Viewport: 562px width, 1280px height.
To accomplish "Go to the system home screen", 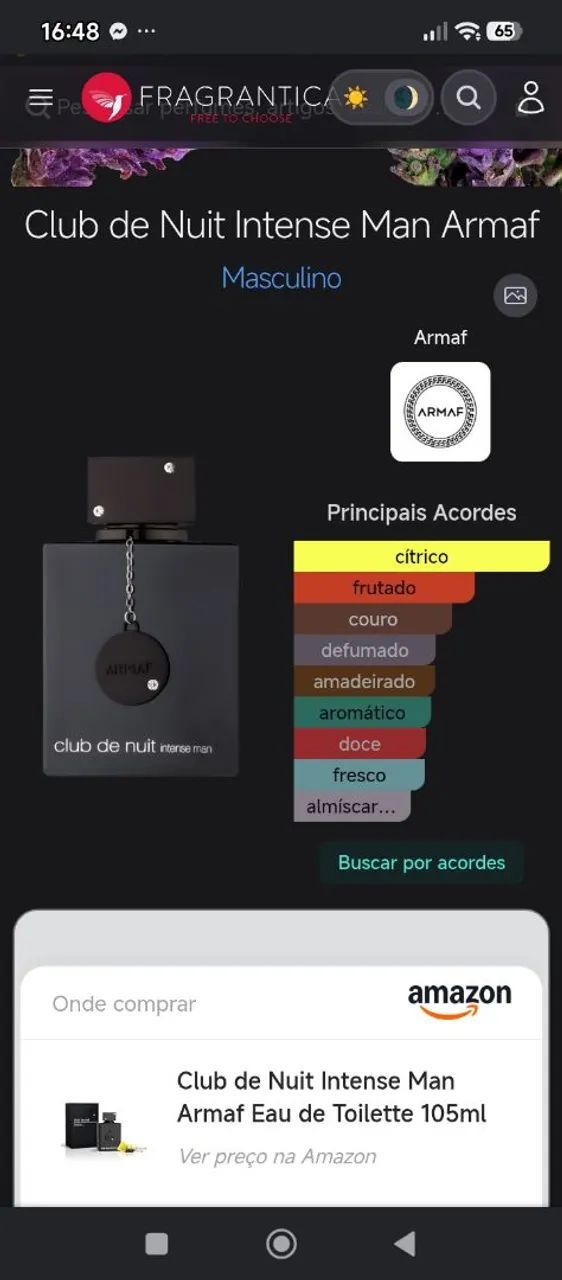I will tap(281, 1243).
